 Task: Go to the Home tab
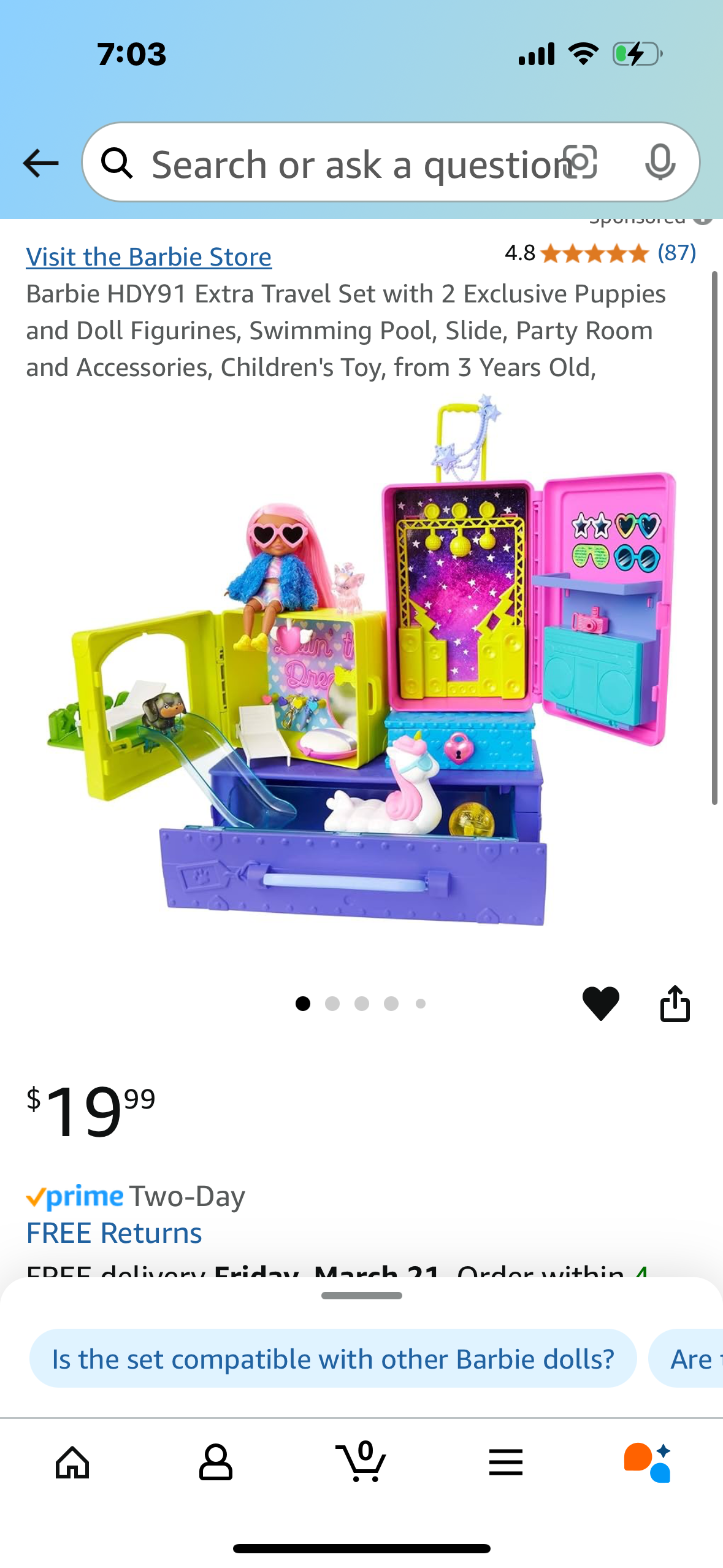click(72, 1462)
